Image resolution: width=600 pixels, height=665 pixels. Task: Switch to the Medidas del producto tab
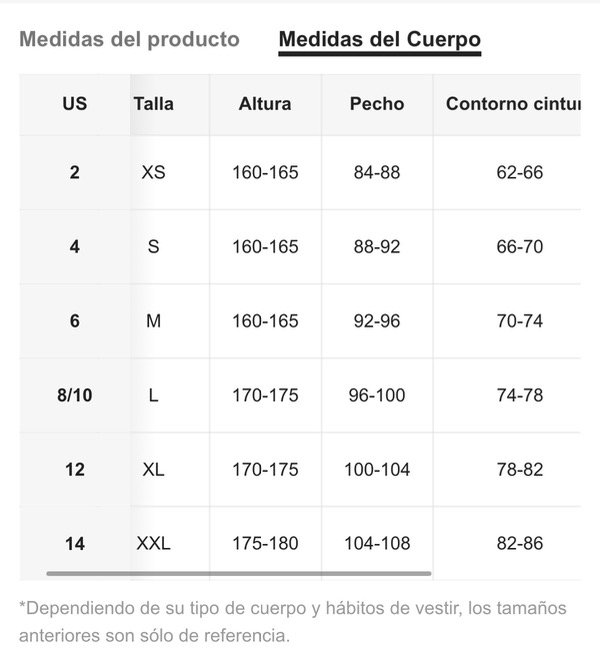(x=130, y=40)
